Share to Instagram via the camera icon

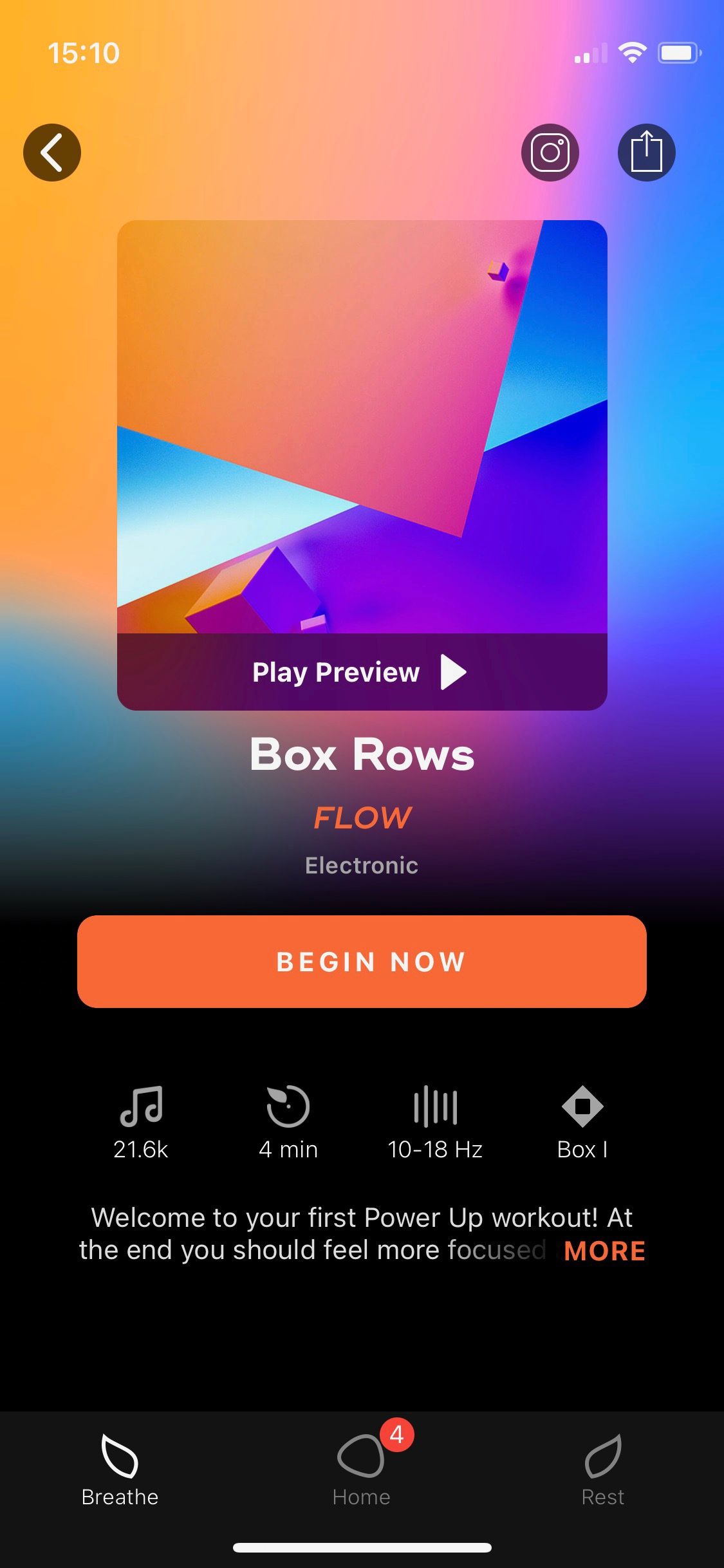(550, 153)
